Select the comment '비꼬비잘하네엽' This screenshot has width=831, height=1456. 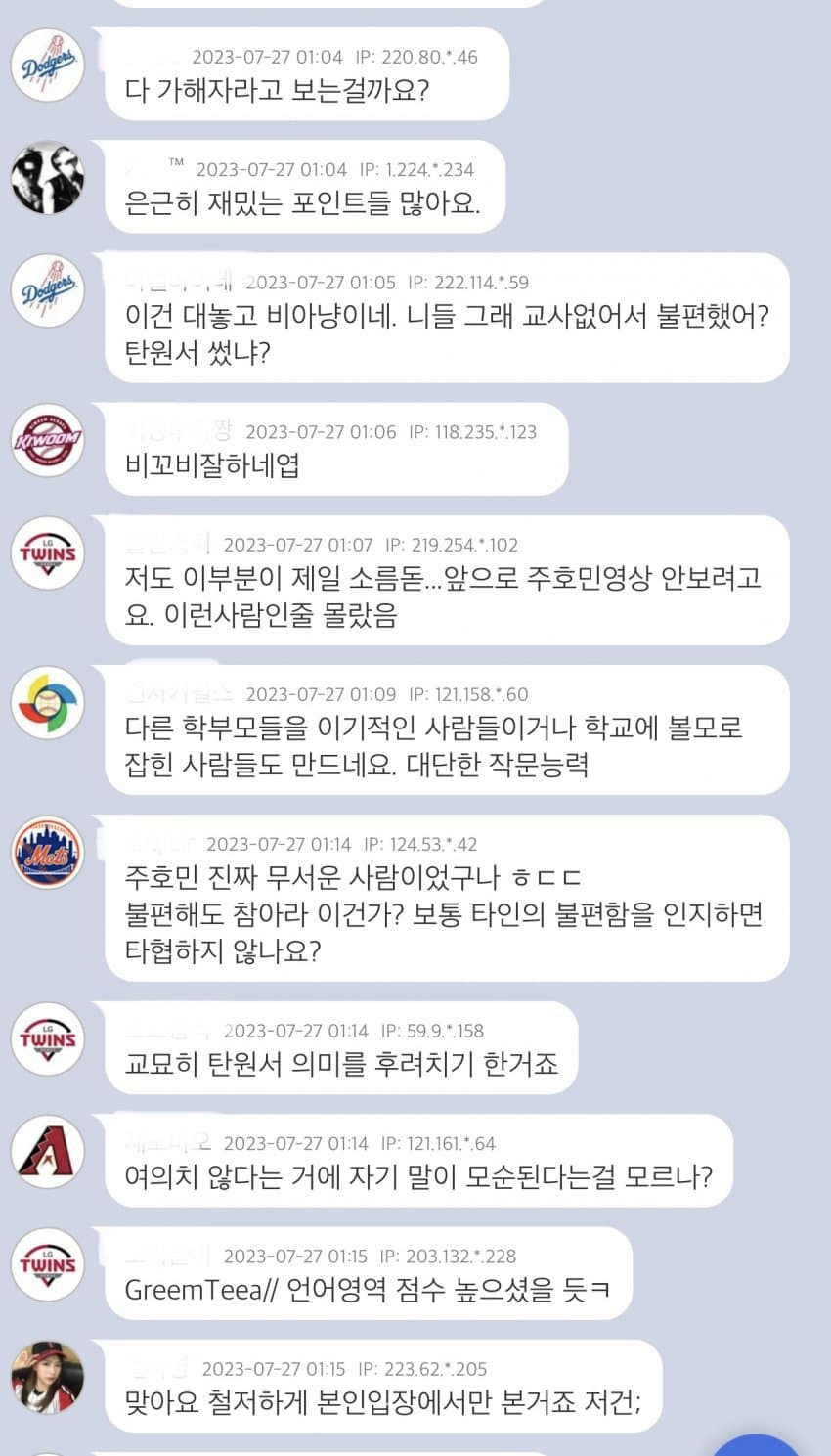click(x=212, y=464)
